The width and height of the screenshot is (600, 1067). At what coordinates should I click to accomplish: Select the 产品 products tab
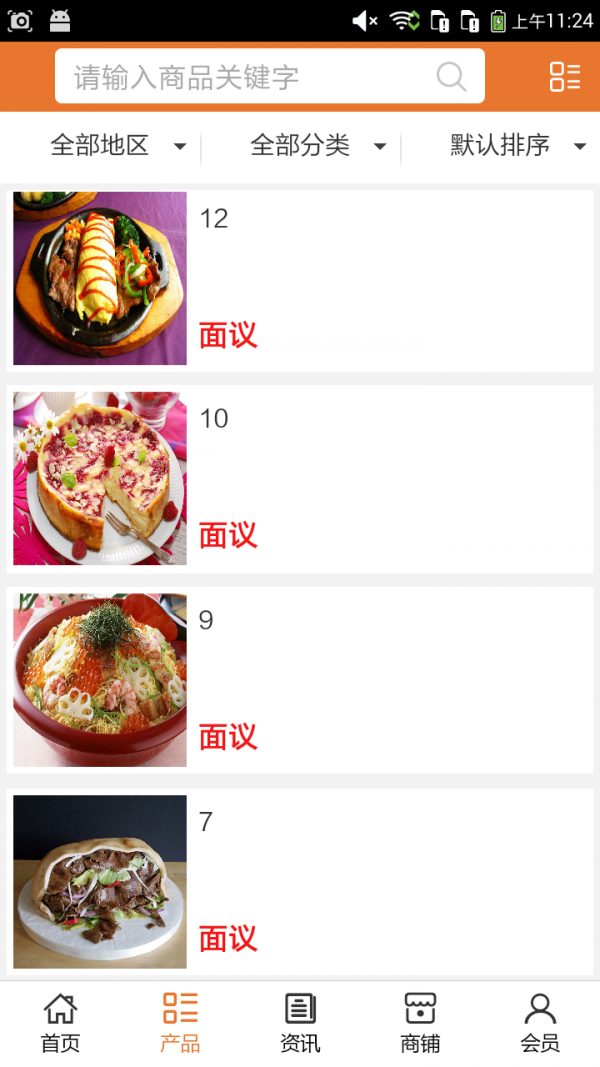180,1023
